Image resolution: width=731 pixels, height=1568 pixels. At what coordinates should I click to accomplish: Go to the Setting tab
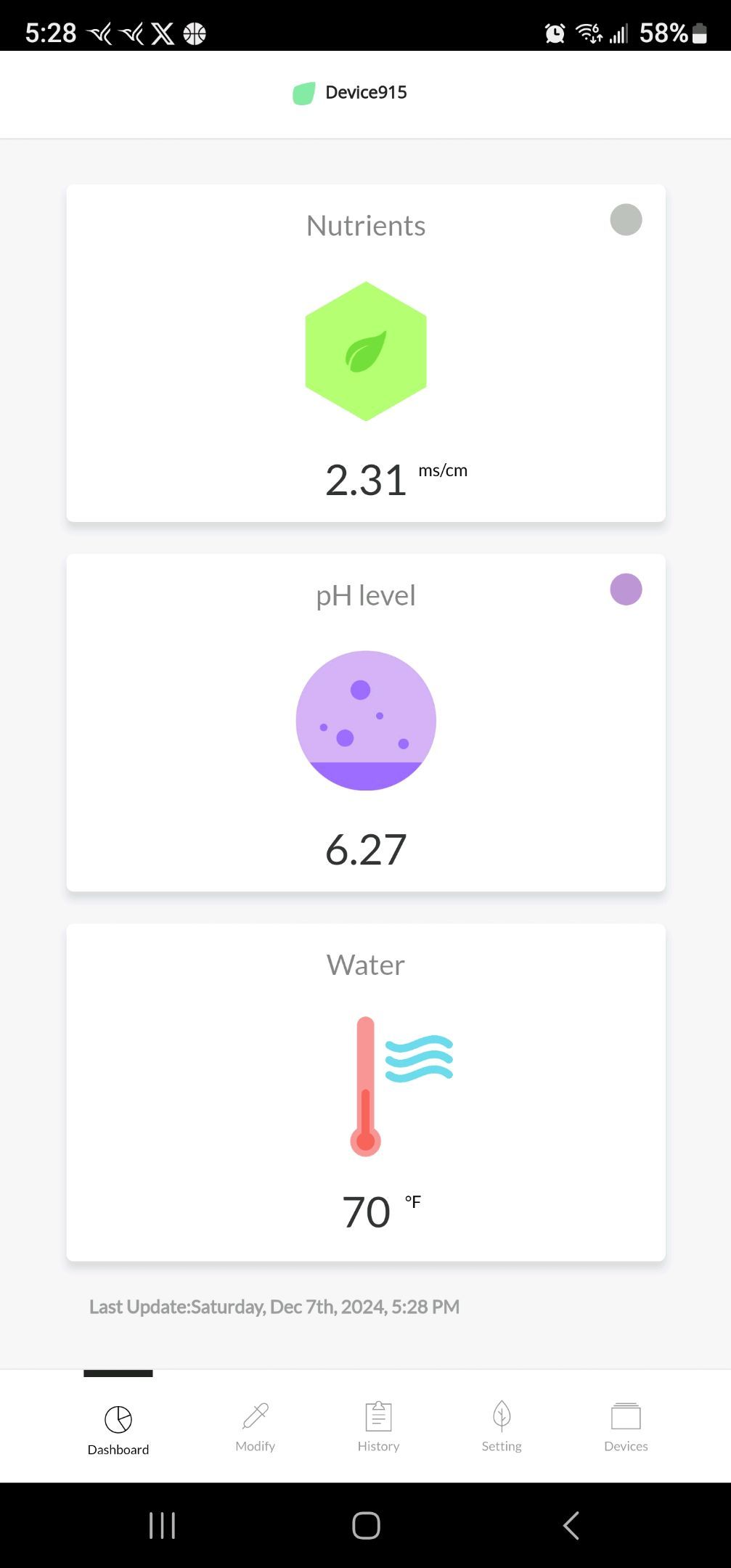[502, 1426]
